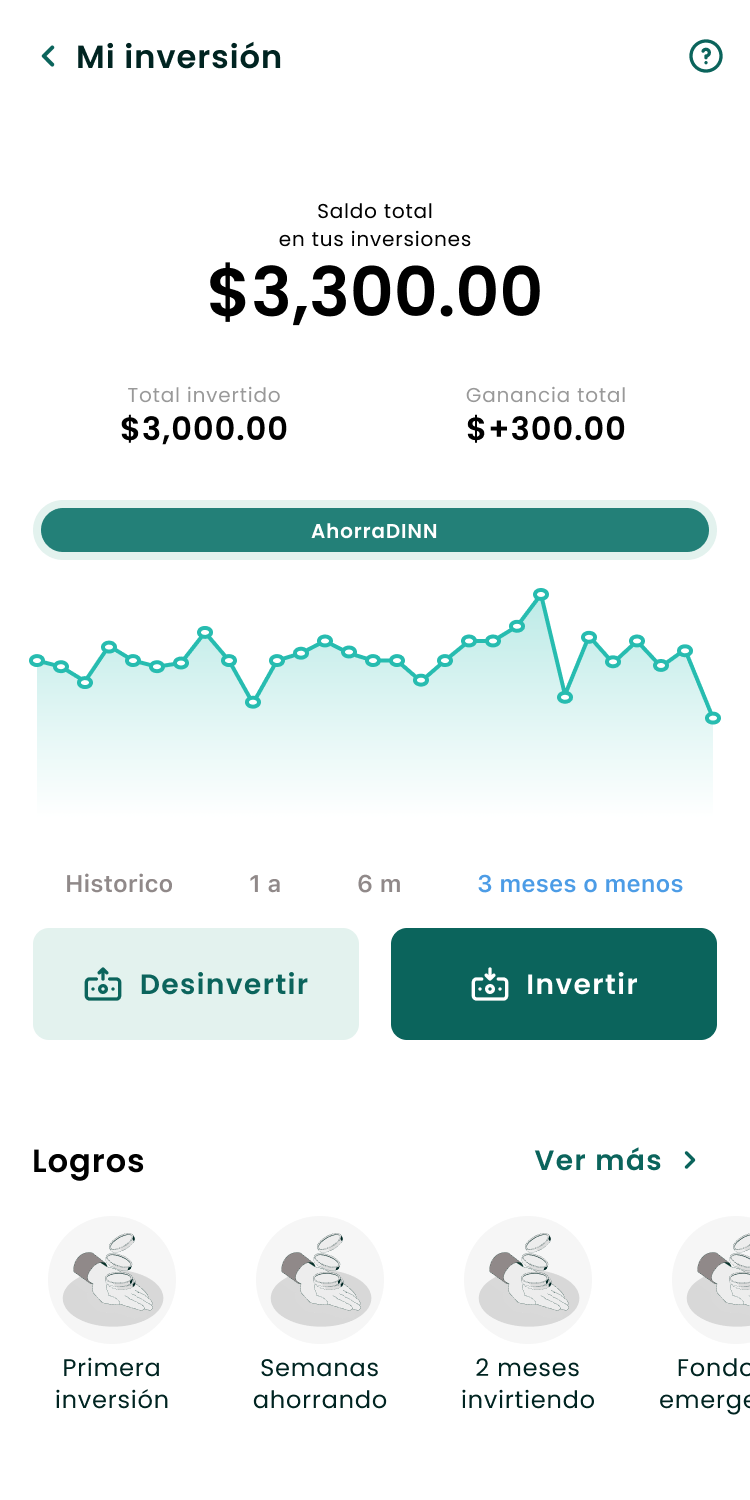750x1500 pixels.
Task: Switch chart to Historico range
Action: pos(119,884)
